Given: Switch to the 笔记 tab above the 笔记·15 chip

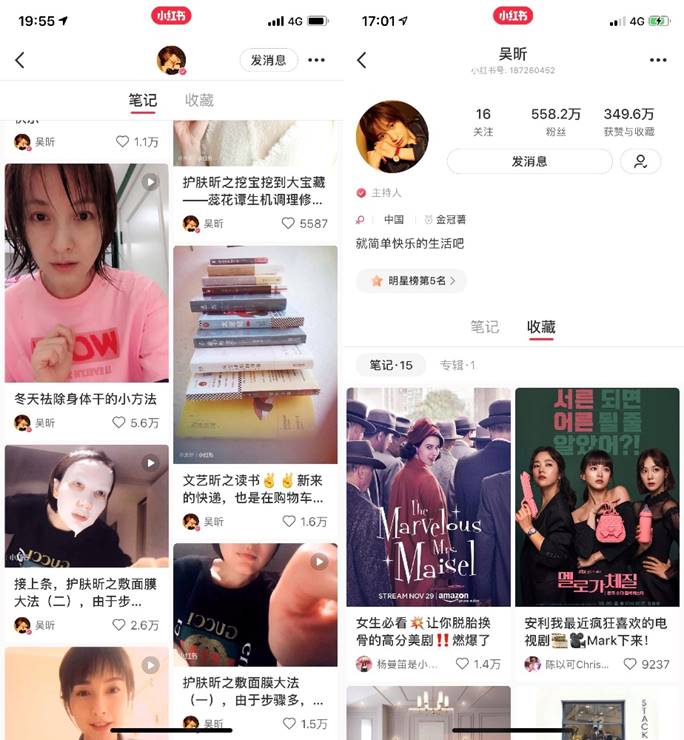Looking at the screenshot, I should point(484,327).
